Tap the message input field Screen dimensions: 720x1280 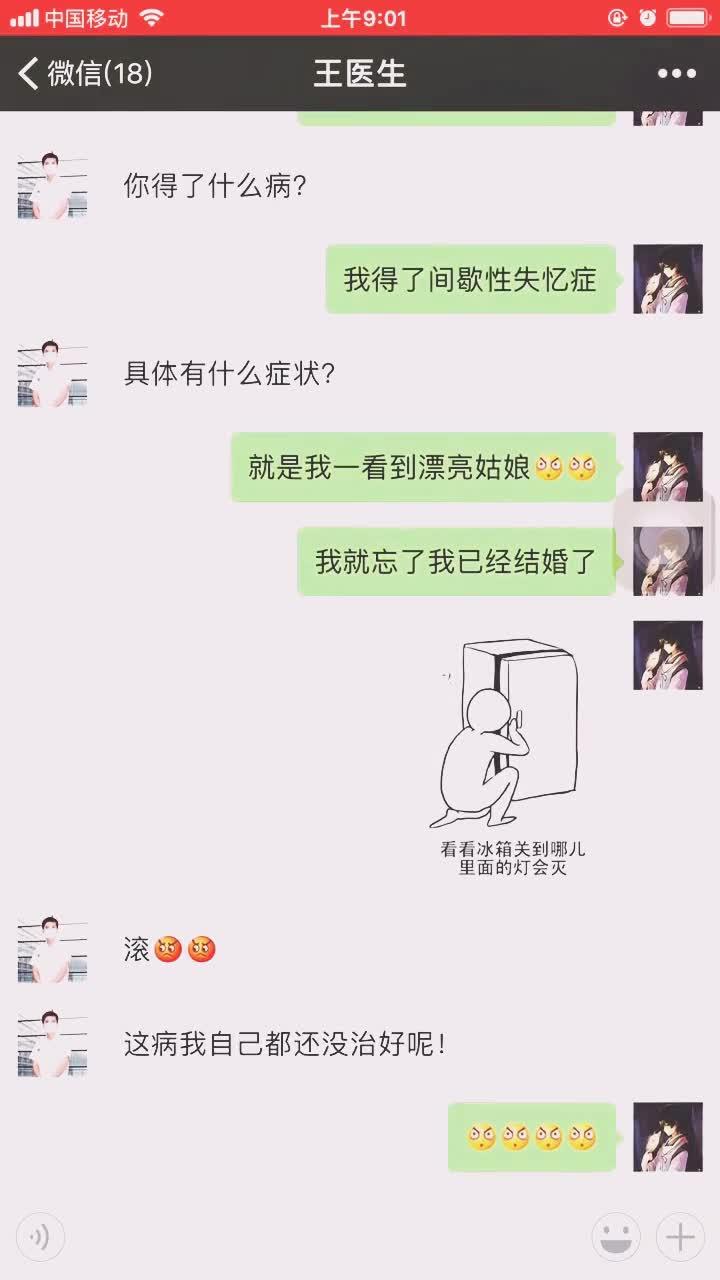coord(328,1238)
